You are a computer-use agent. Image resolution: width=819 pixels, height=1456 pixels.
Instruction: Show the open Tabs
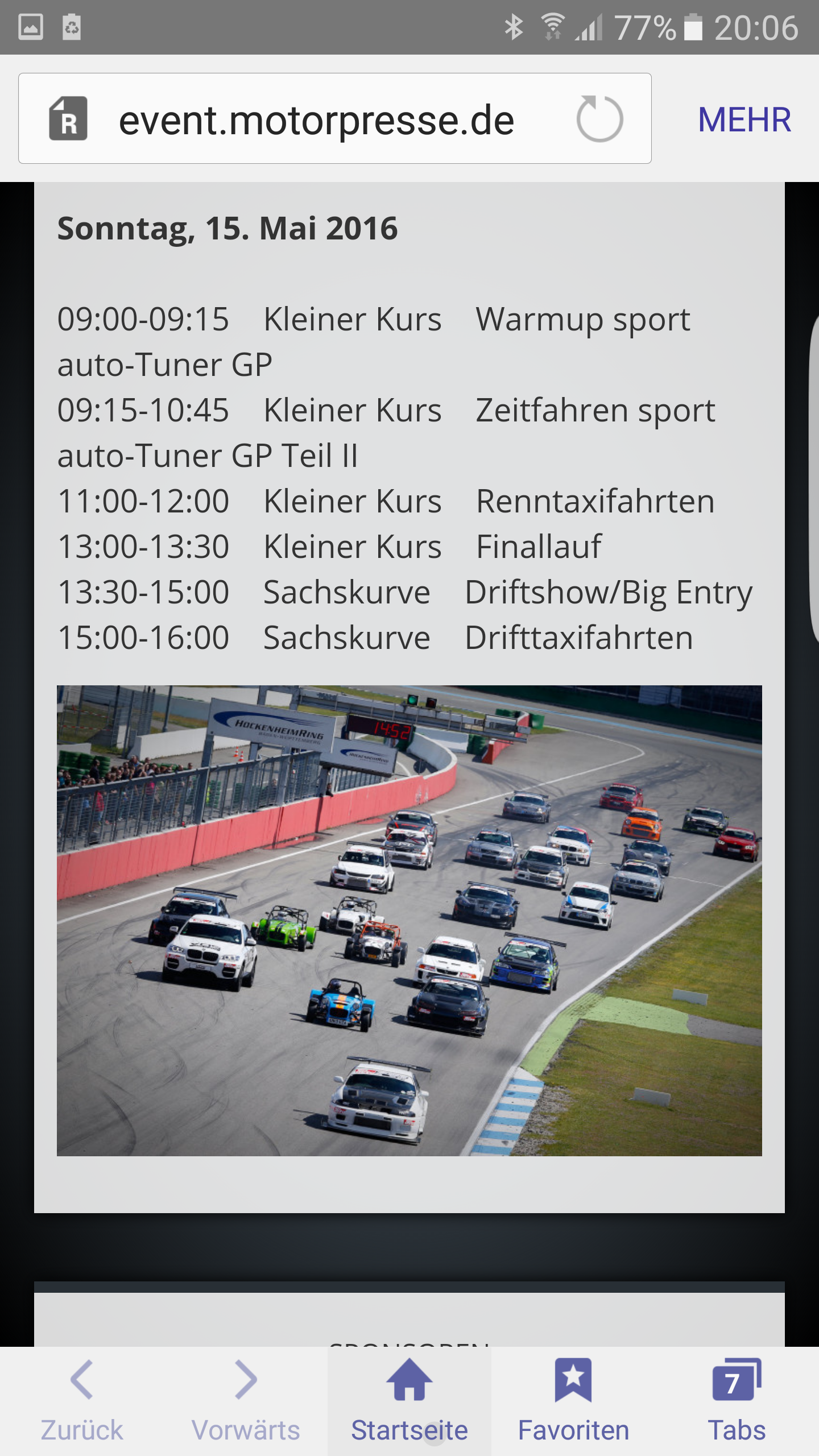point(737,1400)
